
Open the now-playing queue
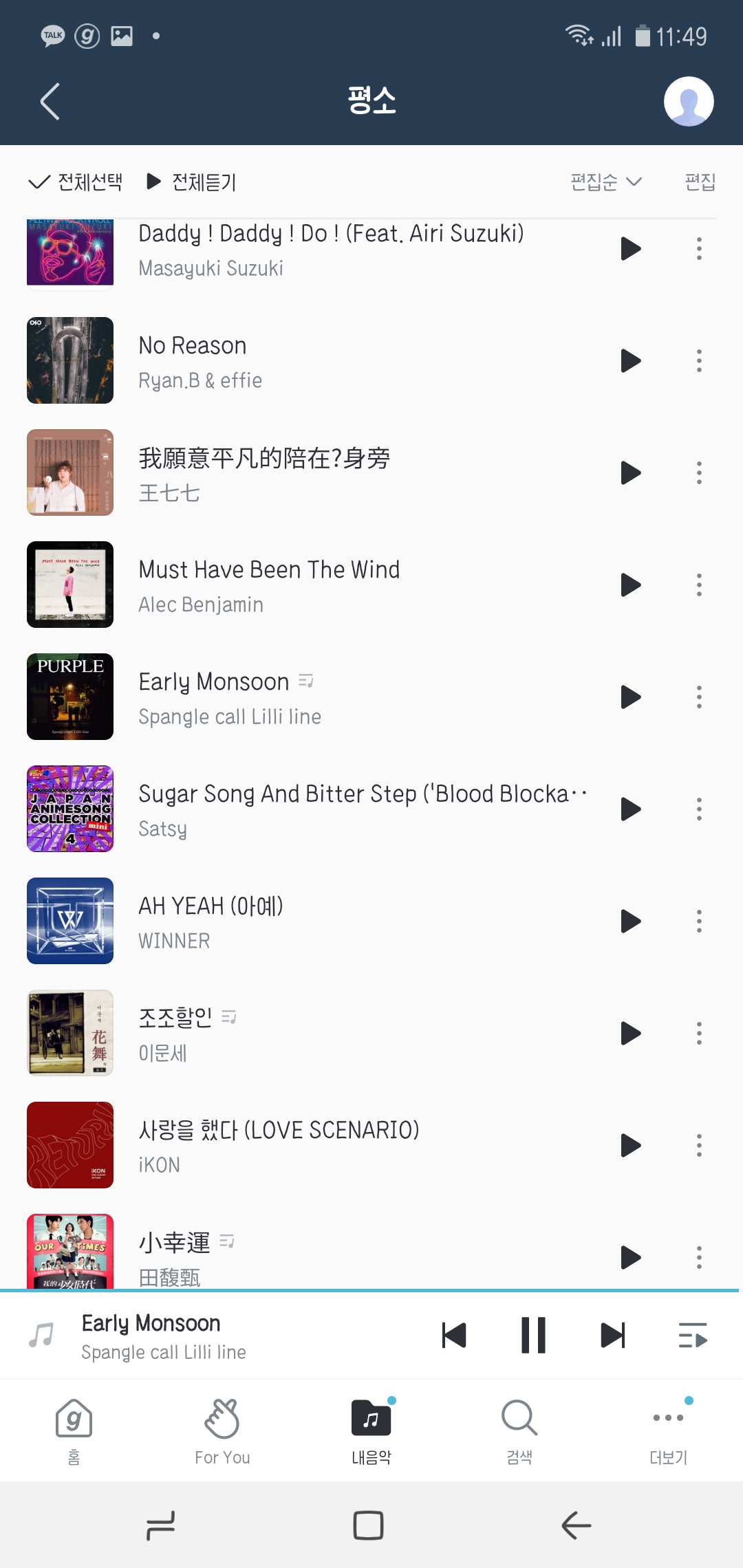pyautogui.click(x=693, y=1336)
